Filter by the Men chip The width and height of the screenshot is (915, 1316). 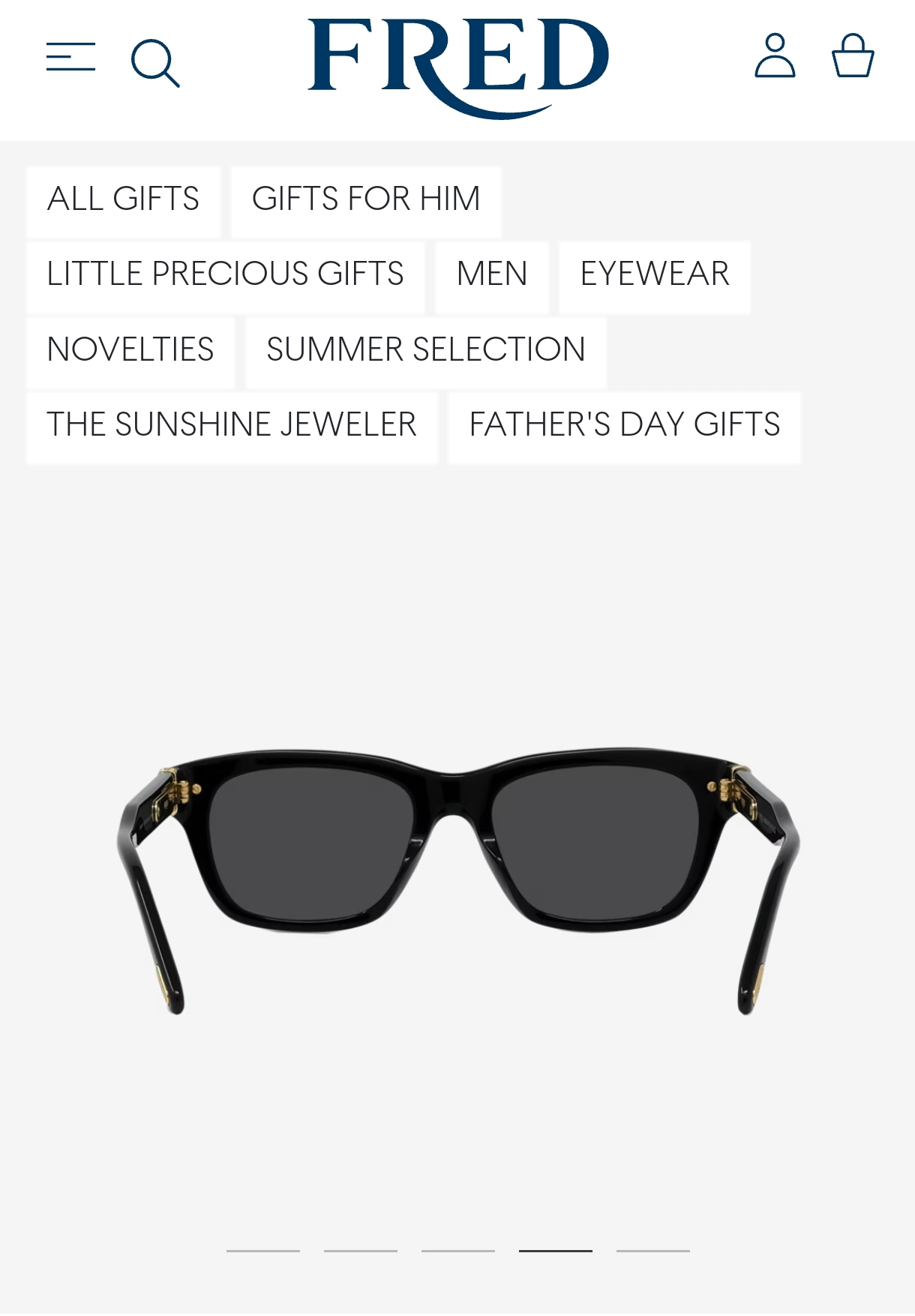[x=492, y=274]
